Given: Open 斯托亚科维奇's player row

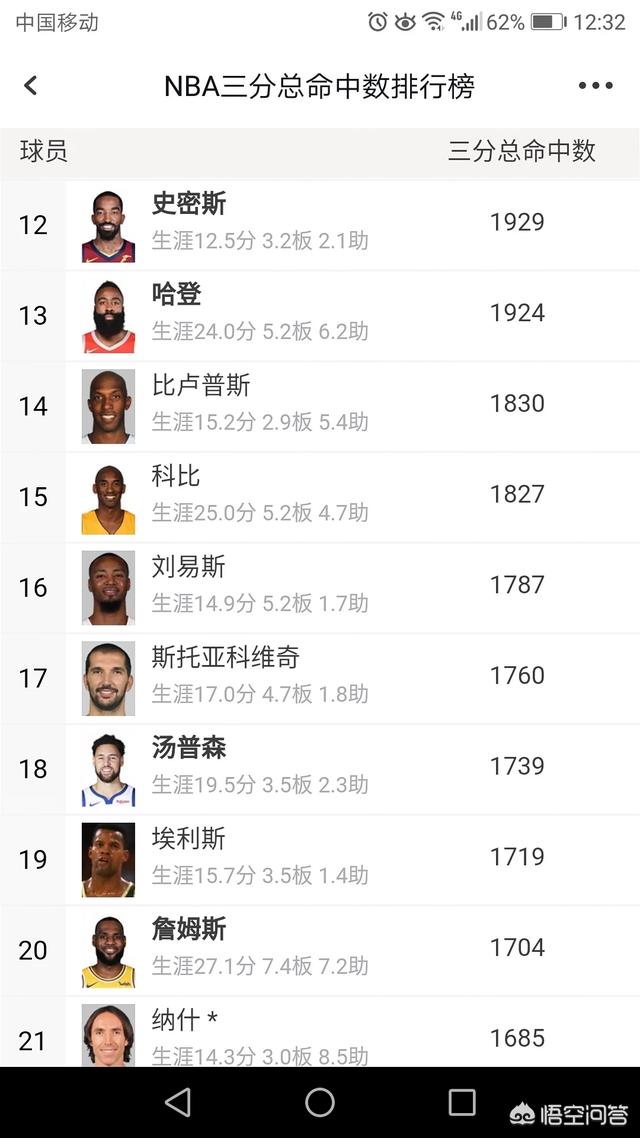Looking at the screenshot, I should 320,679.
